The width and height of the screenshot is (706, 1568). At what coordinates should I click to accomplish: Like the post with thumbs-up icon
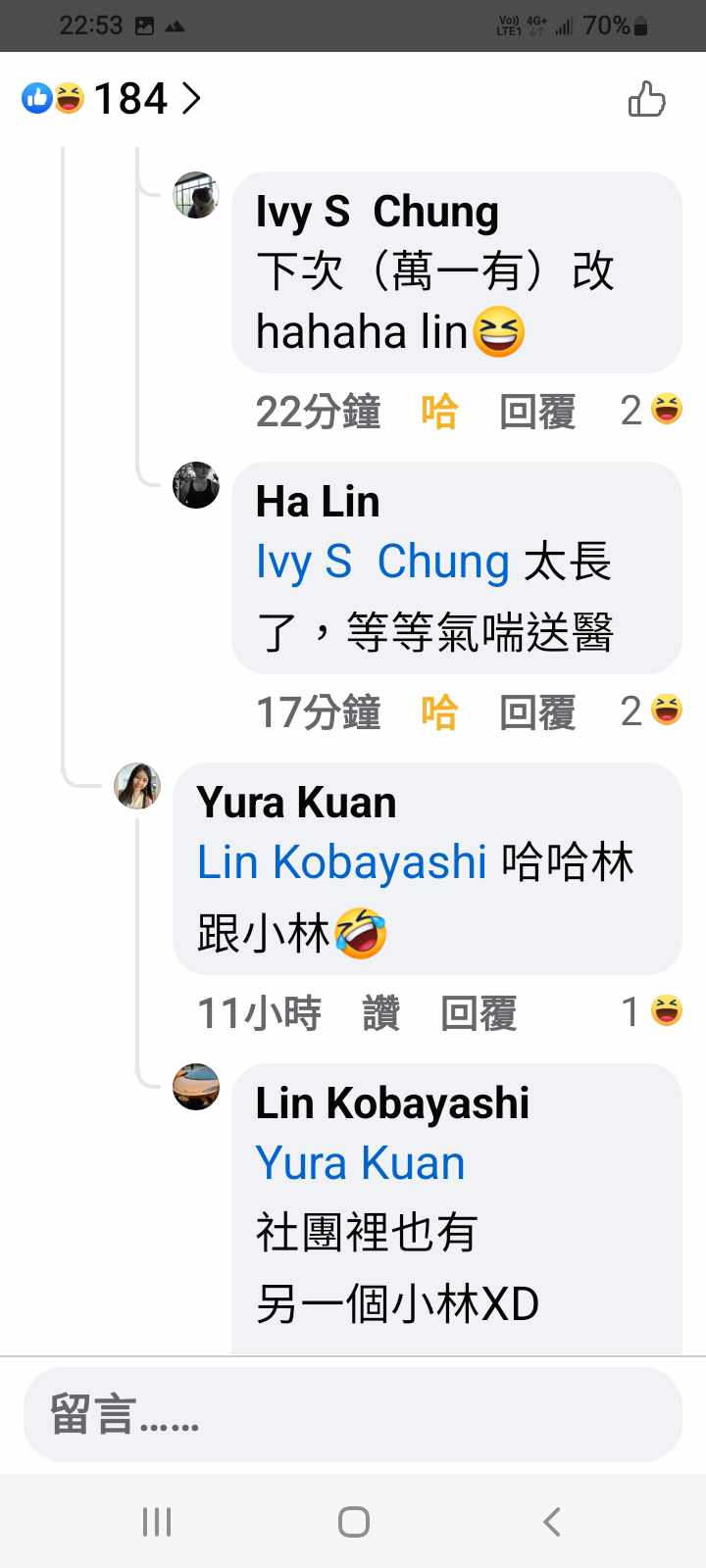(646, 99)
